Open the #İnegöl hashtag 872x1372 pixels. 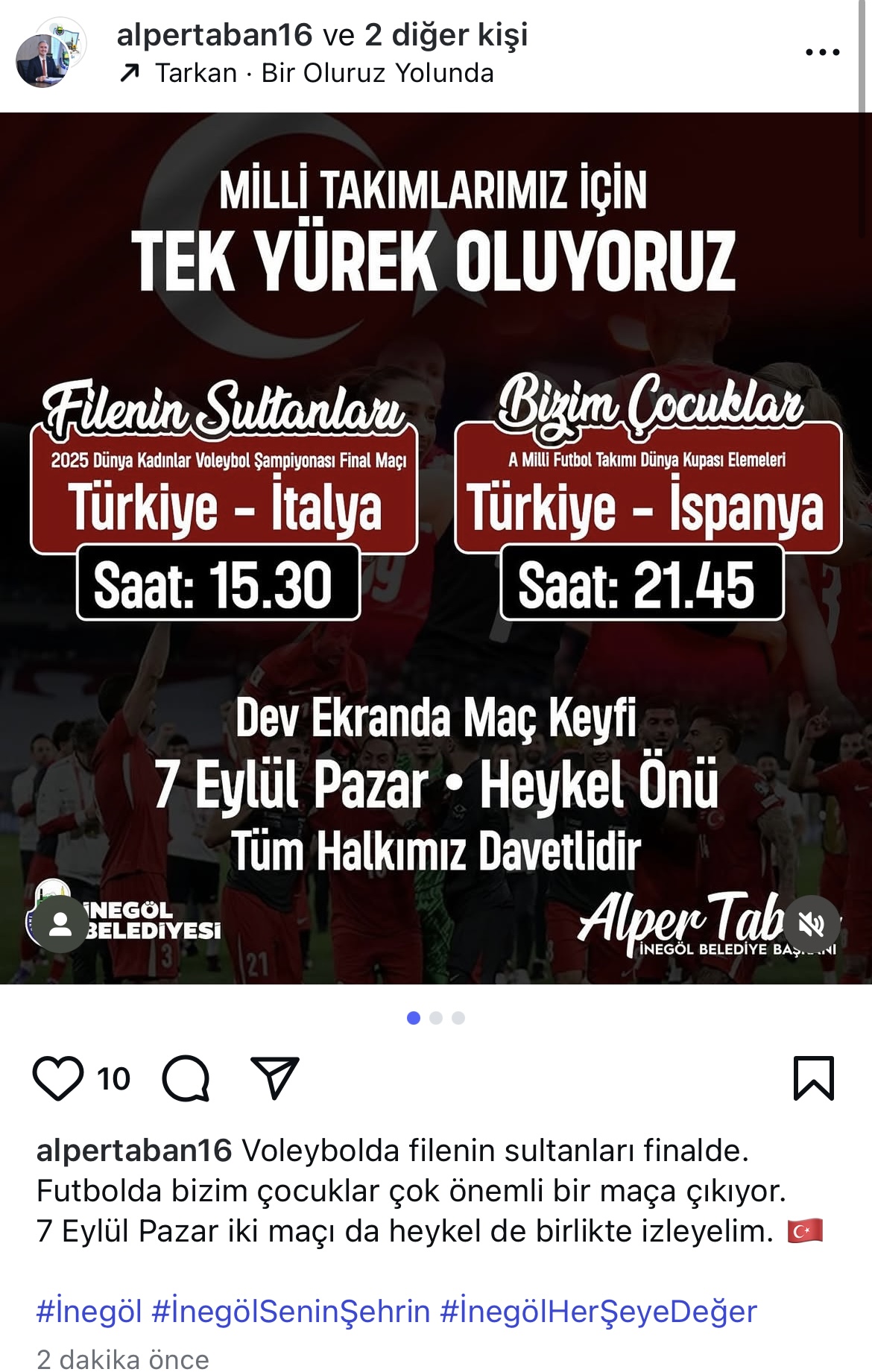coord(89,1311)
